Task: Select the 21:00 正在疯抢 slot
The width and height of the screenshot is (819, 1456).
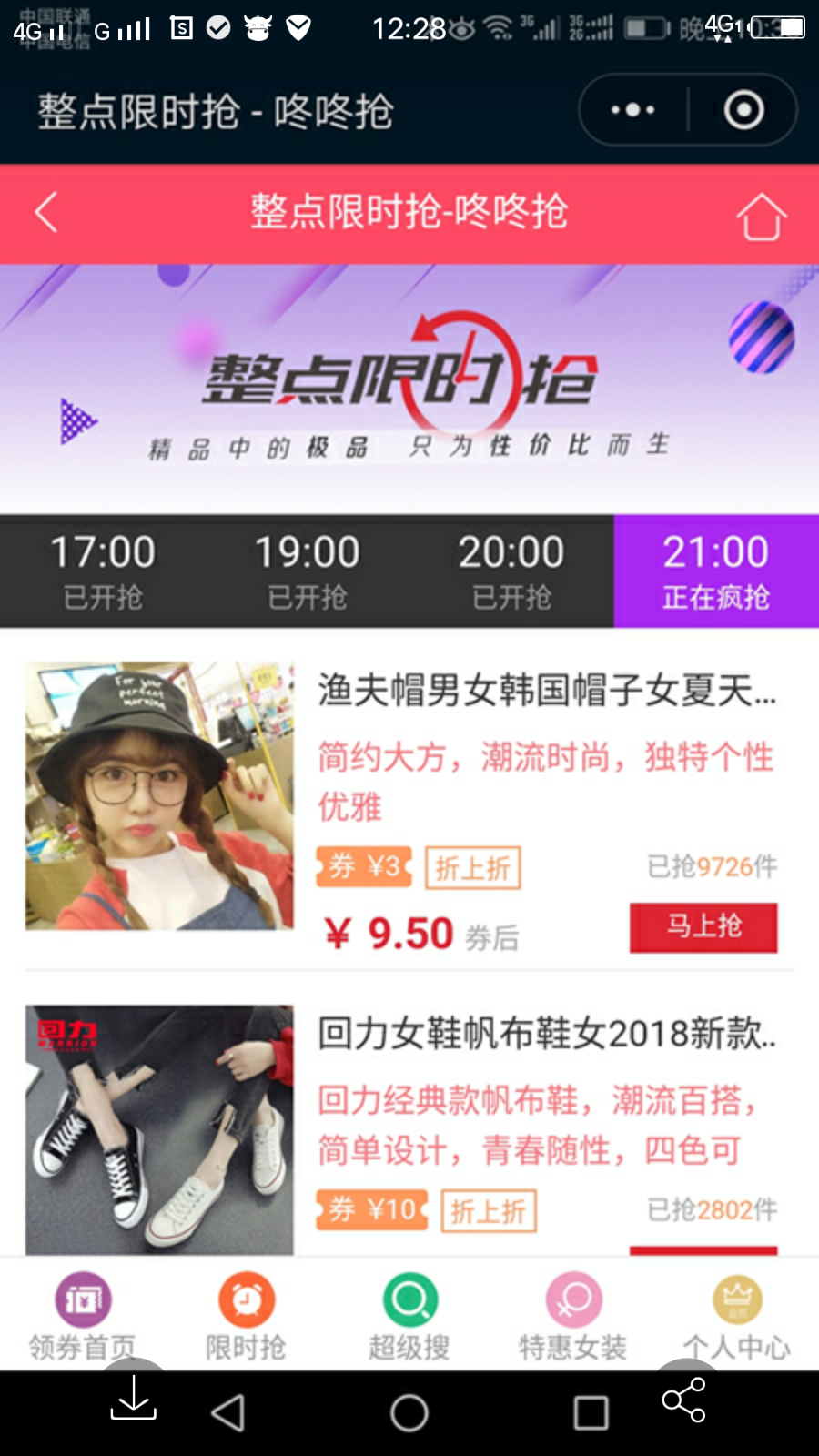Action: tap(716, 571)
